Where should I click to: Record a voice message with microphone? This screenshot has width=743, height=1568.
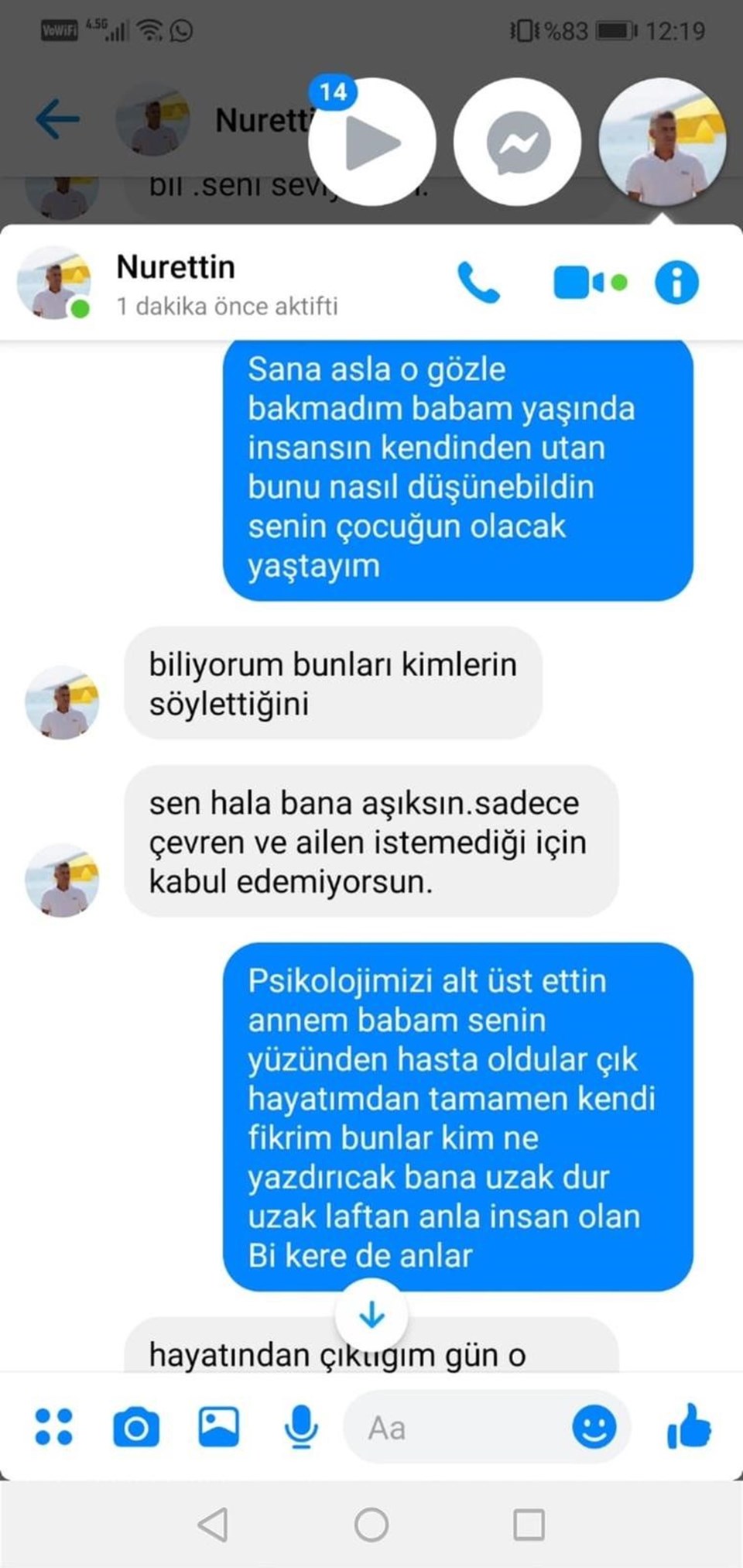click(301, 1427)
